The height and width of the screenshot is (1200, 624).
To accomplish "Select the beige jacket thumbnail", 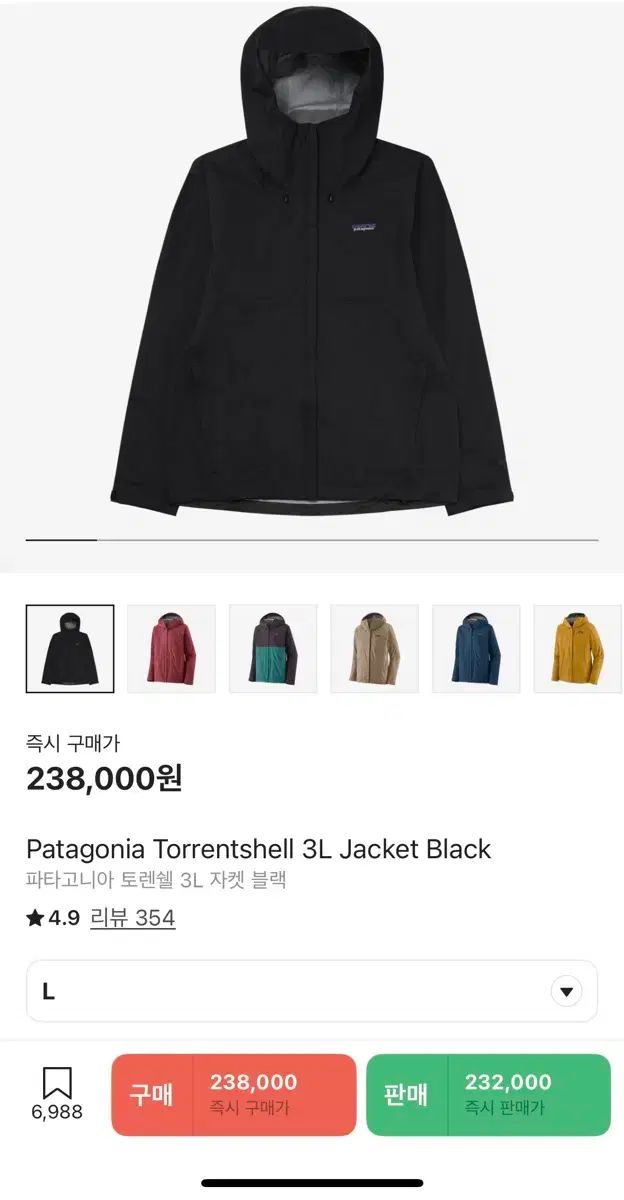I will click(x=374, y=649).
